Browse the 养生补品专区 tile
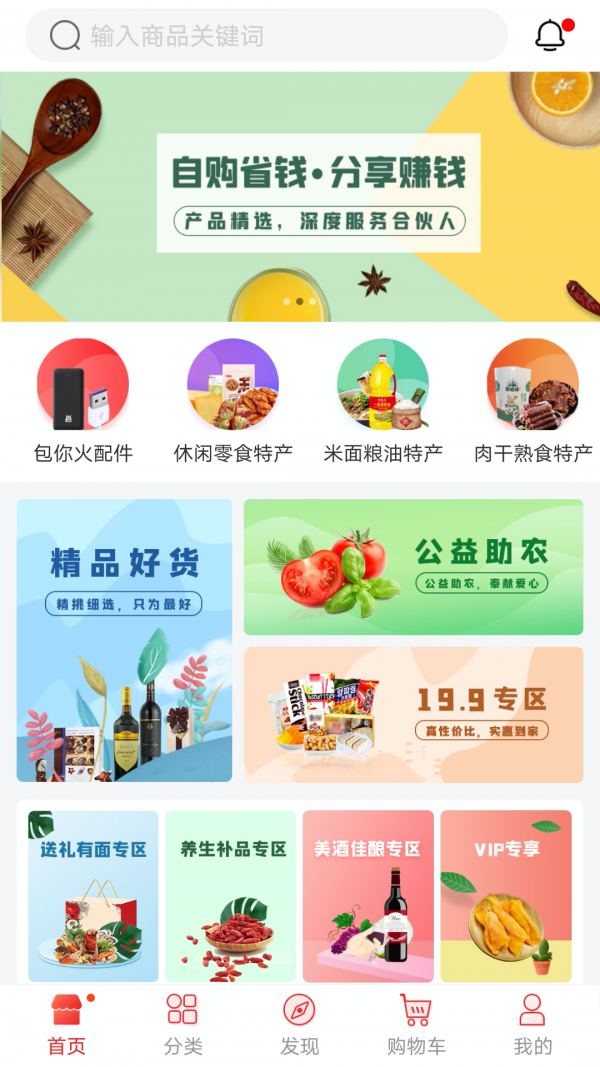This screenshot has width=600, height=1067. (233, 896)
